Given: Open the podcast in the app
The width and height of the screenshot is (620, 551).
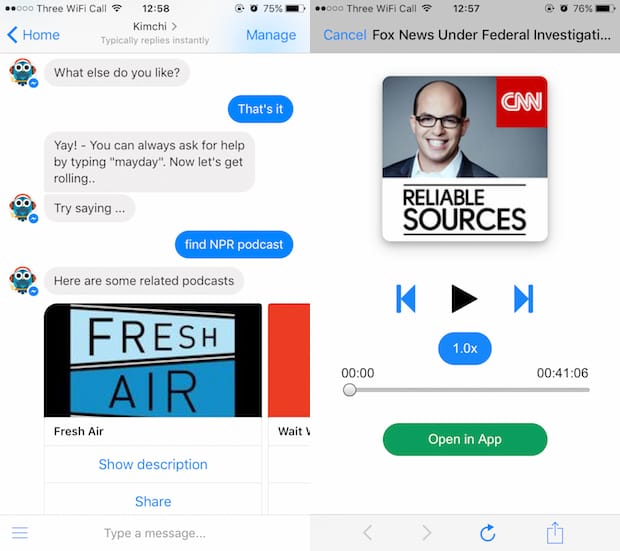Looking at the screenshot, I should (x=465, y=439).
